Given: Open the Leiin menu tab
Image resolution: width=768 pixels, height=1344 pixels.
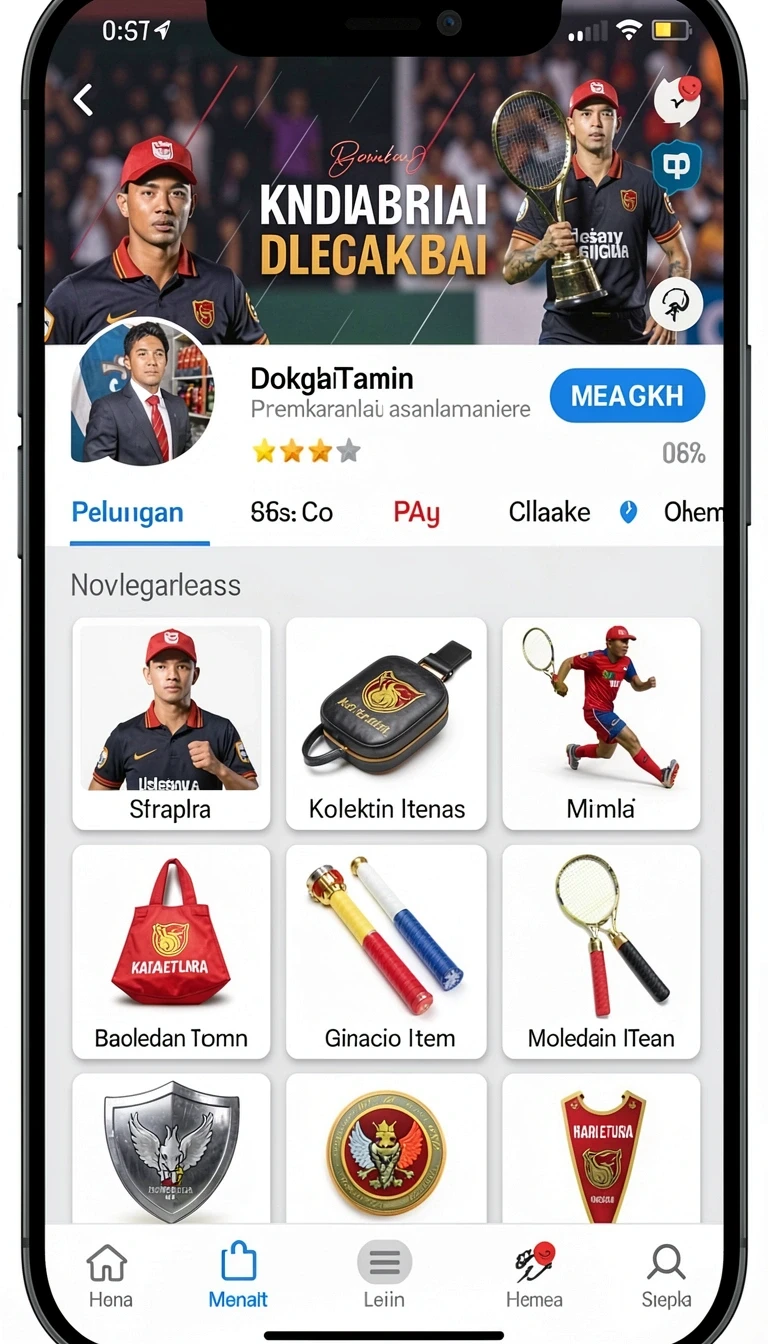Looking at the screenshot, I should coord(384,1276).
